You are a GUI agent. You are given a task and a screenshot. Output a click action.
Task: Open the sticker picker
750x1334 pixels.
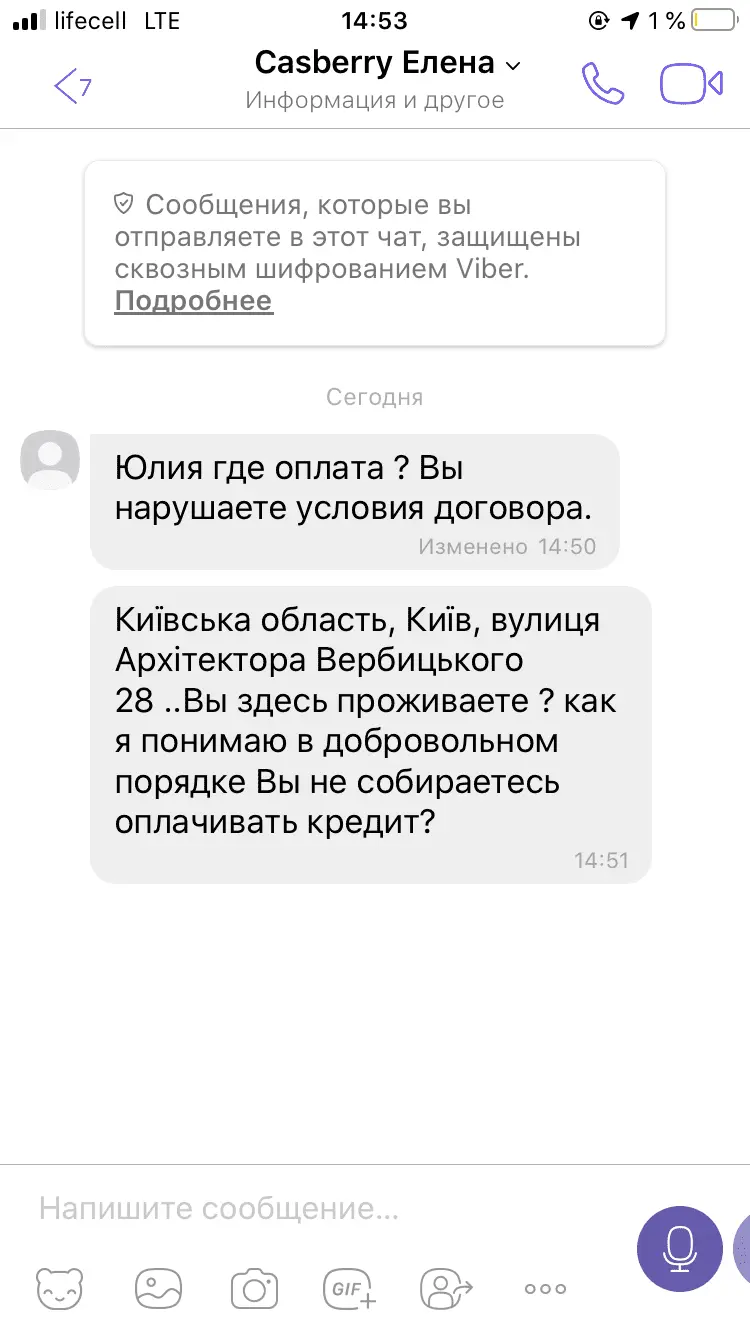[x=59, y=1288]
